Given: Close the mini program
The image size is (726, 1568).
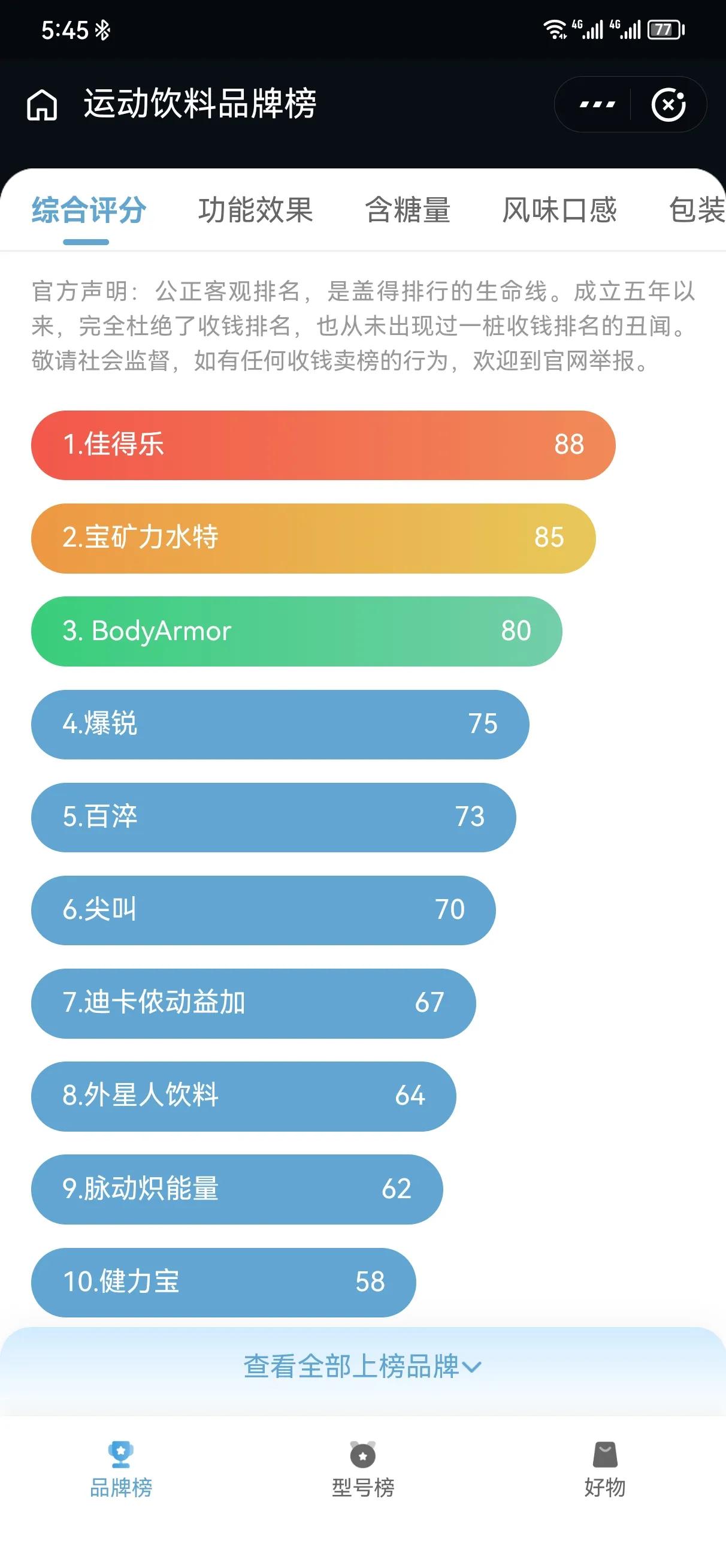Looking at the screenshot, I should [668, 105].
